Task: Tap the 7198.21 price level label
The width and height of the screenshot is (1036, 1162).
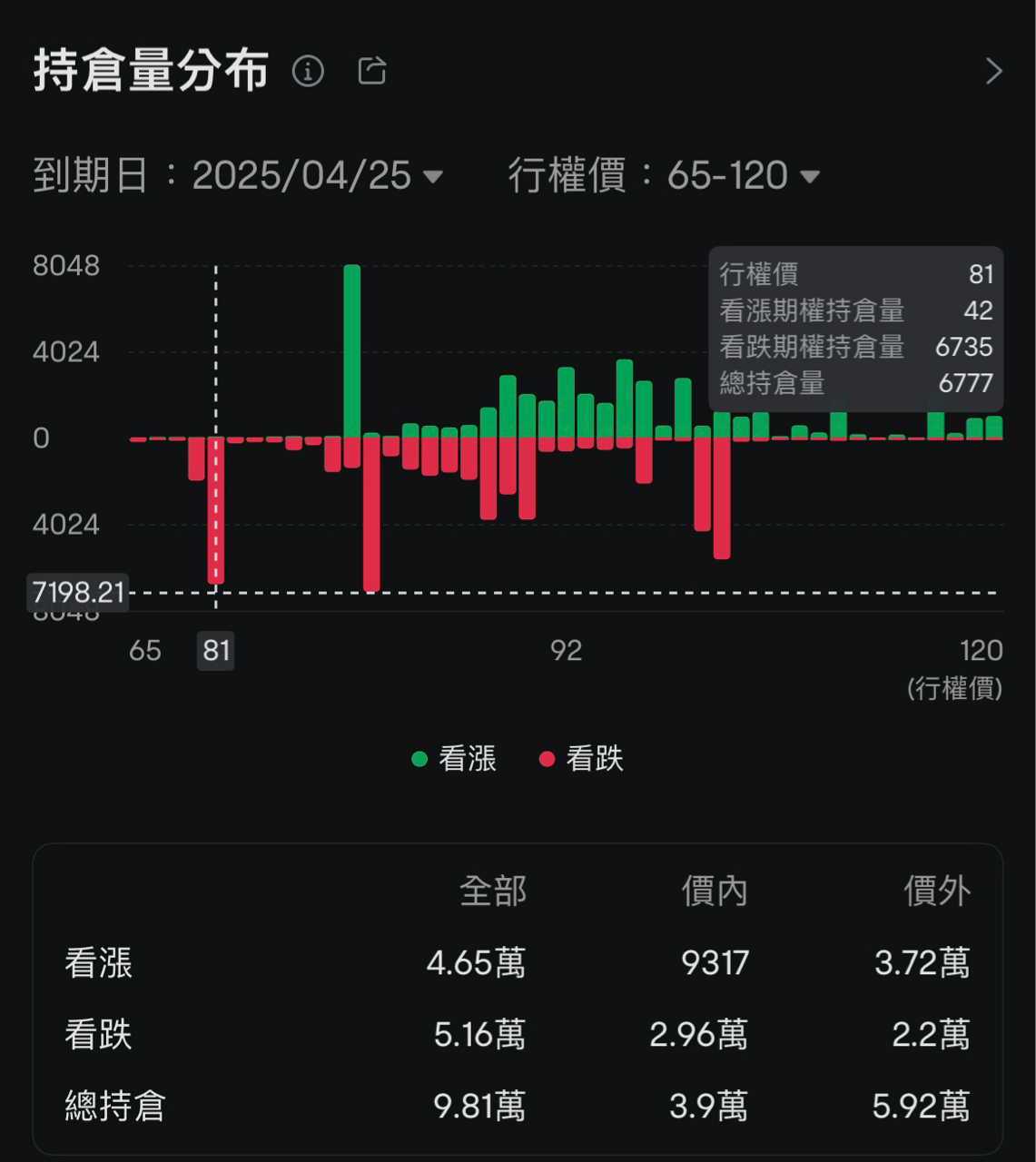Action: [x=78, y=592]
